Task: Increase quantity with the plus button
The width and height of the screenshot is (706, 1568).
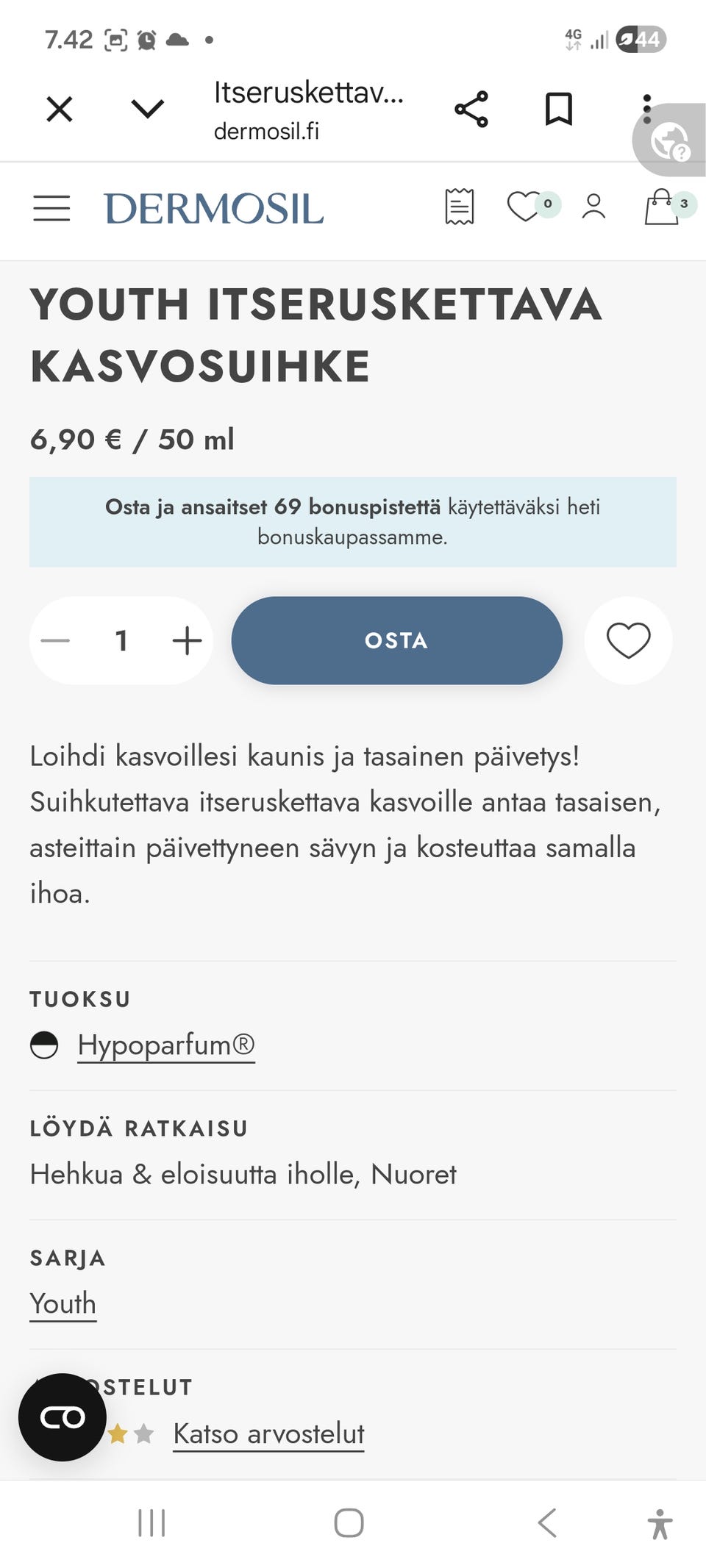Action: tap(186, 640)
